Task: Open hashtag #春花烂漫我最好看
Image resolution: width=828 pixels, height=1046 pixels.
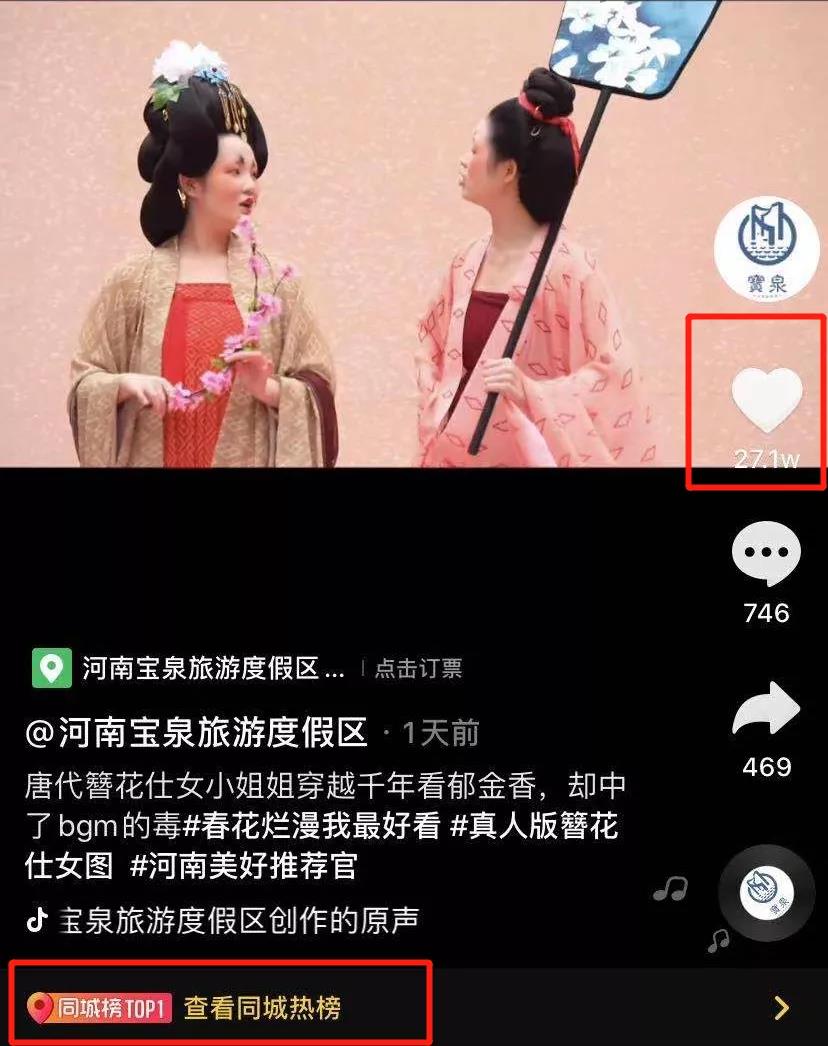Action: [x=311, y=826]
